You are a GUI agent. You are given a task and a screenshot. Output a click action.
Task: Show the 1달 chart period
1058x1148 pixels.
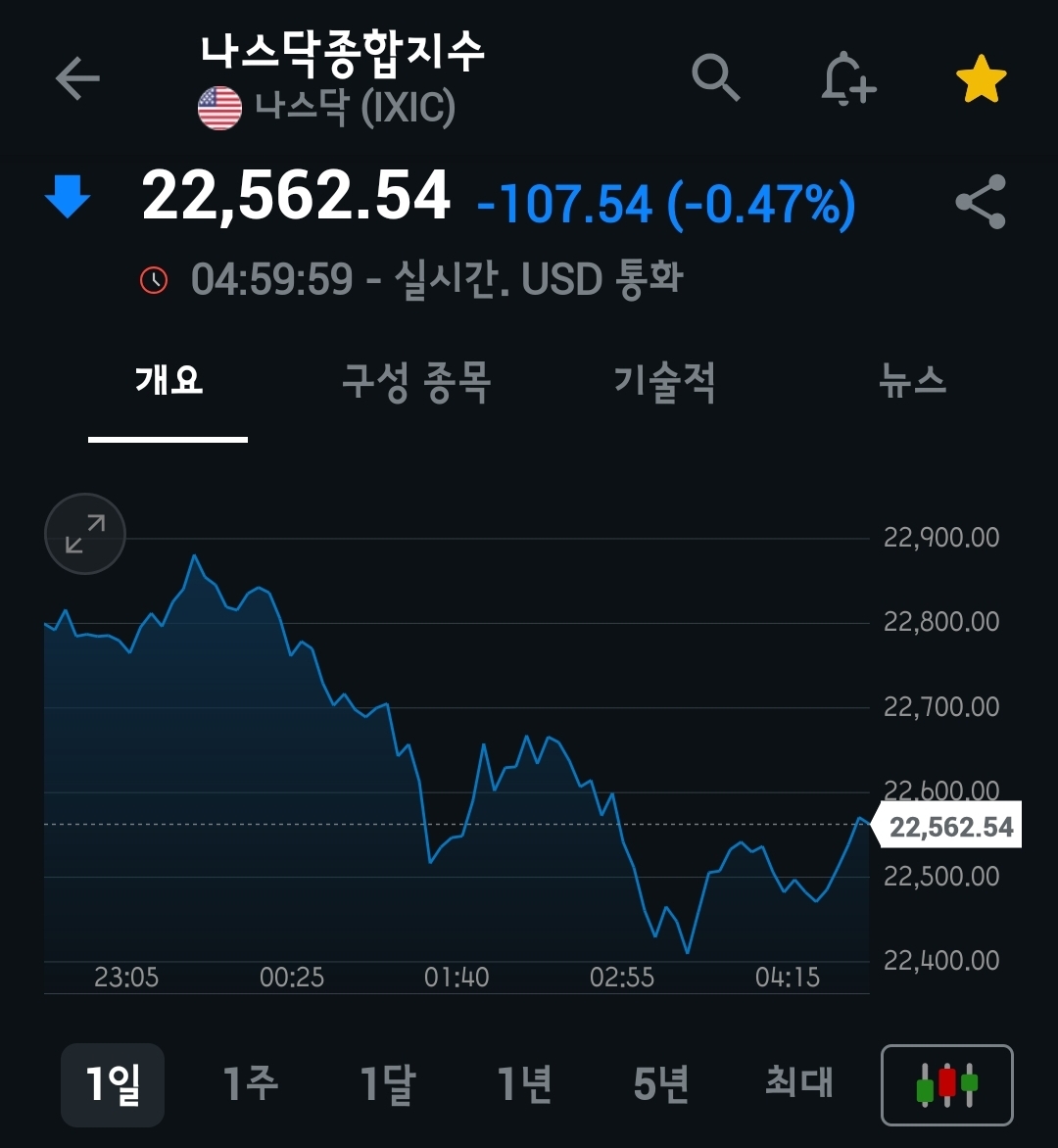pos(387,1084)
